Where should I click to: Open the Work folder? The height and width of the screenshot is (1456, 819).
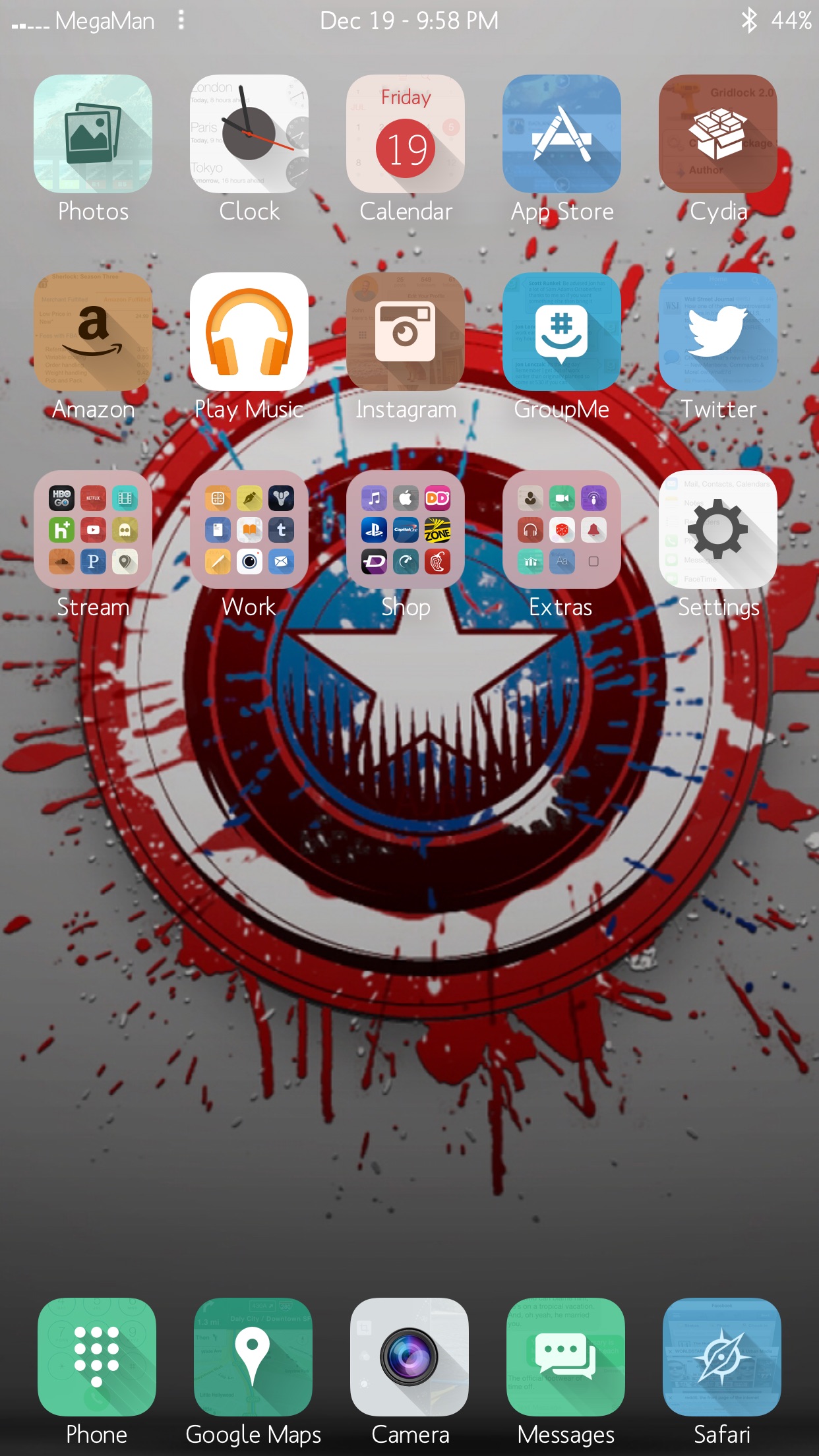point(249,530)
